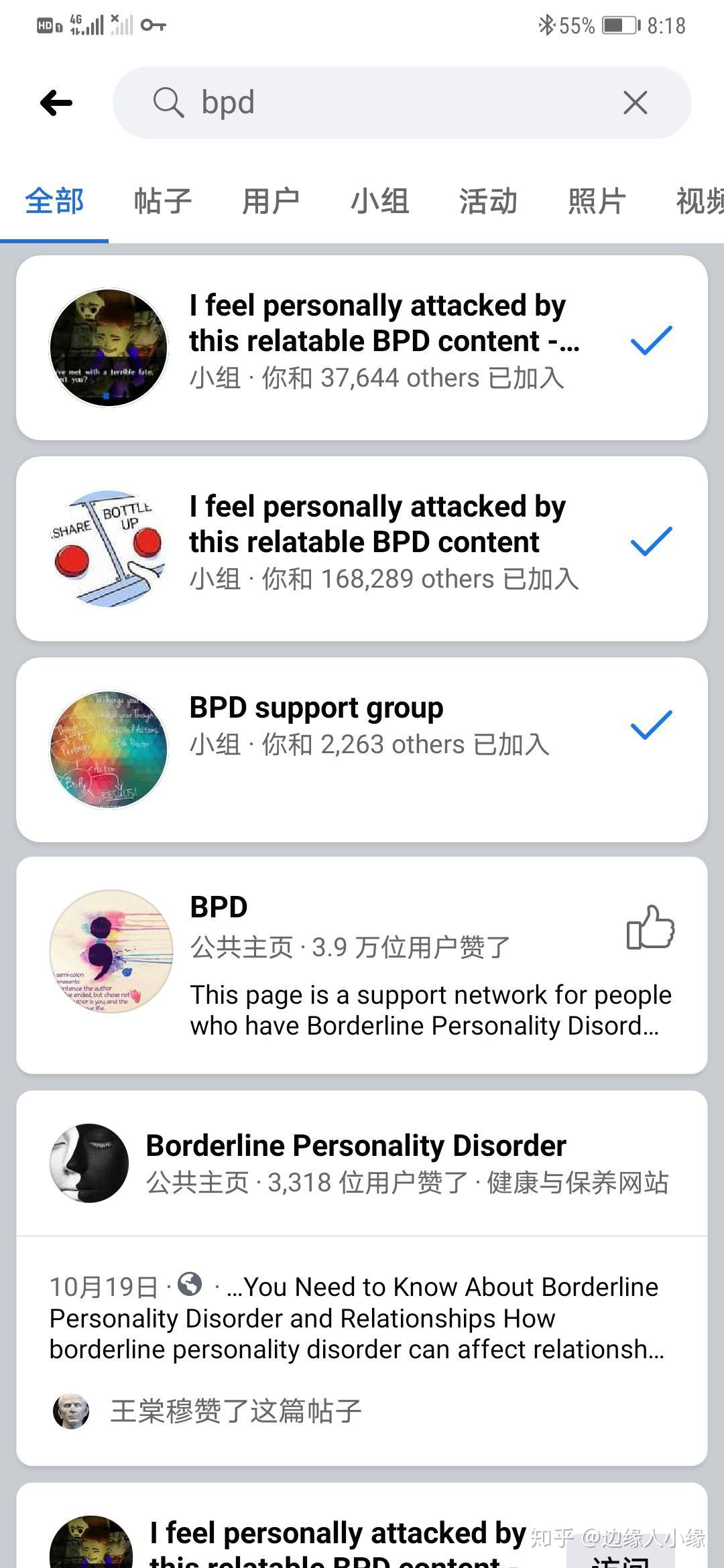Screen dimensions: 724x1568
Task: Switch to the 照片 tab
Action: click(597, 201)
